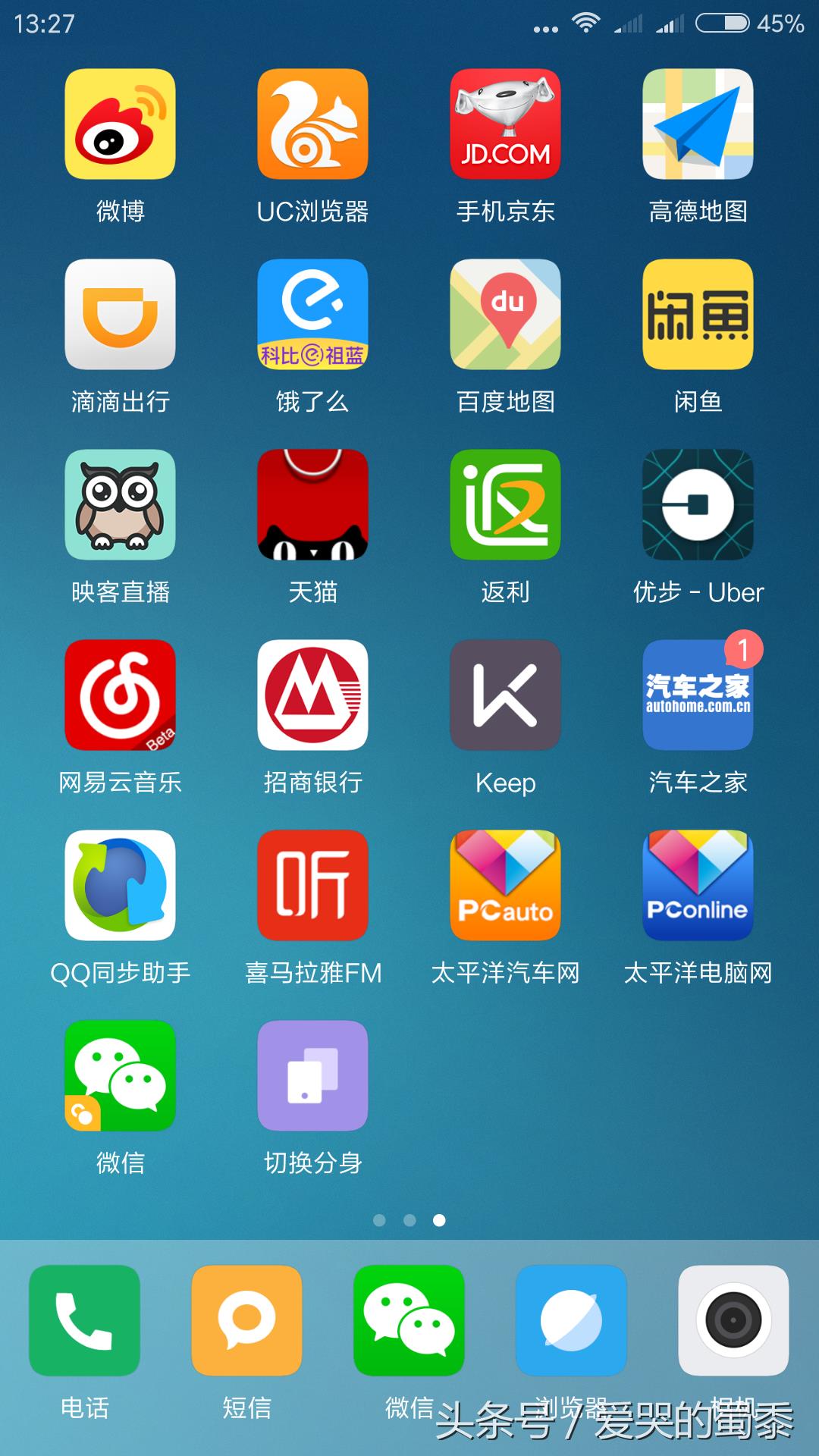Open the camera in the dock
Image resolution: width=819 pixels, height=1456 pixels.
pos(733,1320)
